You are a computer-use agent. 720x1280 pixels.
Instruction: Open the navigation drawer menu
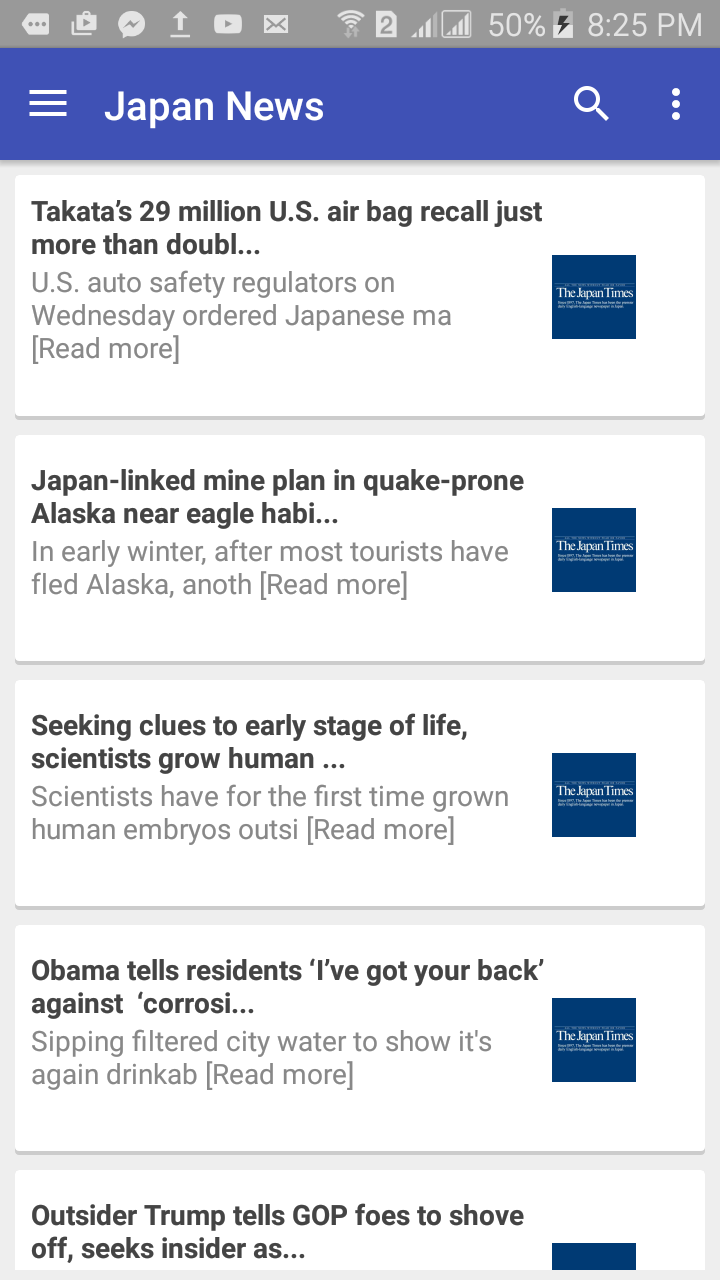(48, 104)
